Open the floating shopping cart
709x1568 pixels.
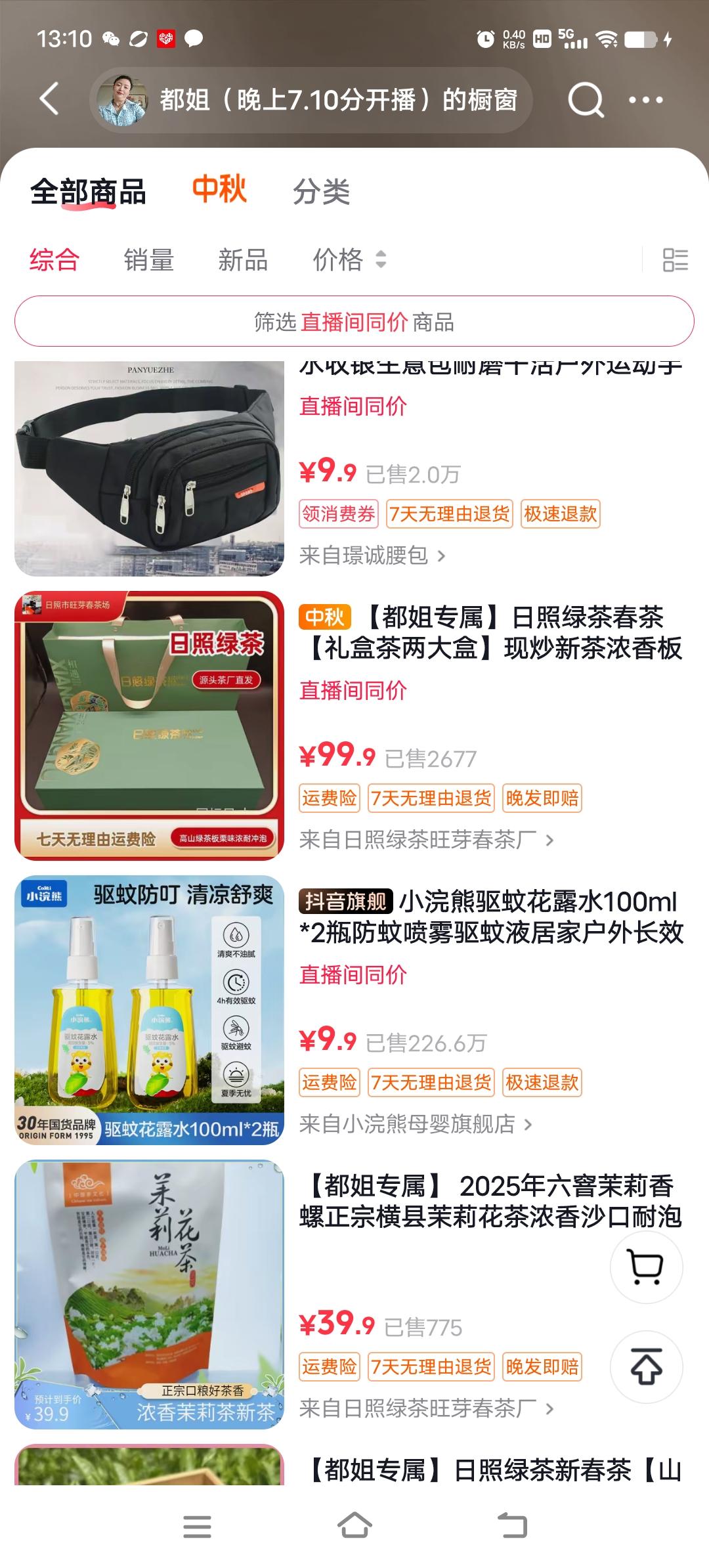click(x=646, y=1267)
